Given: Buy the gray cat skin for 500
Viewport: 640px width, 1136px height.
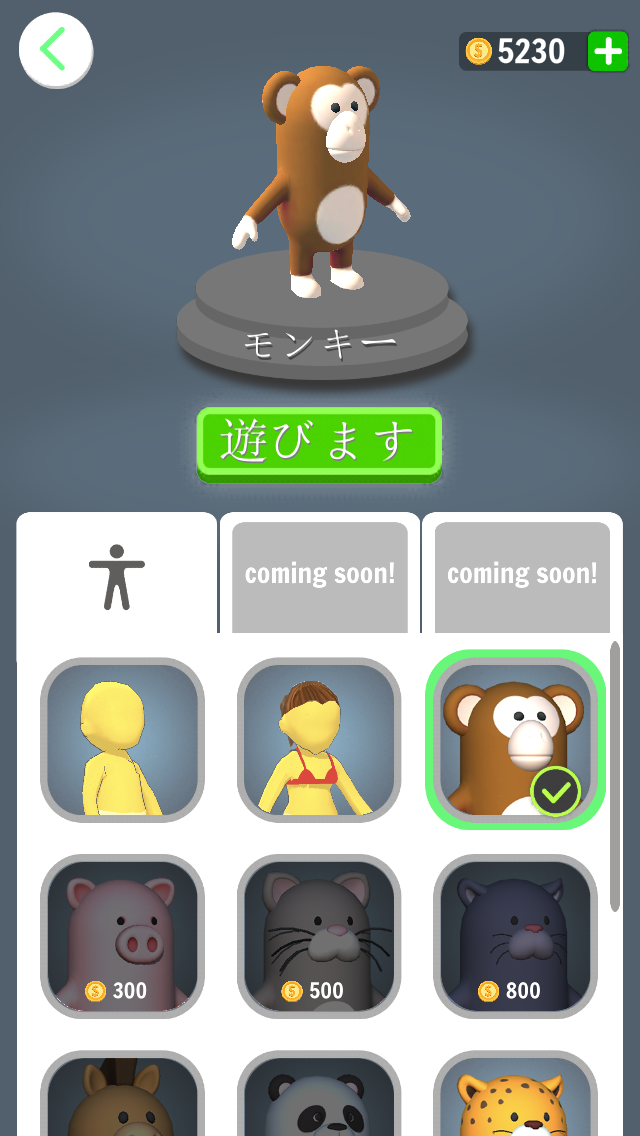Looking at the screenshot, I should click(319, 936).
